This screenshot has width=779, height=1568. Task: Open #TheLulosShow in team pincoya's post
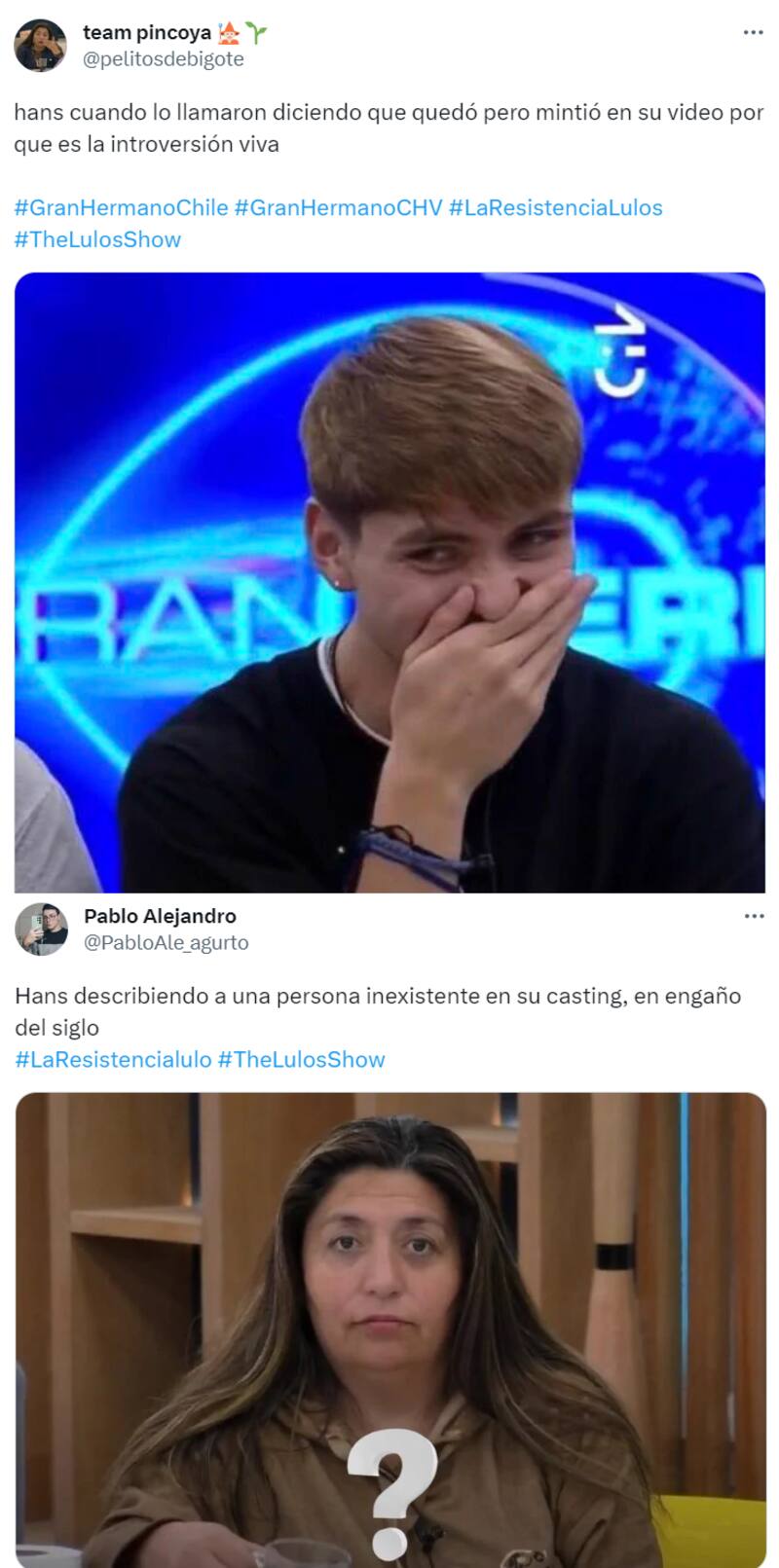point(97,239)
